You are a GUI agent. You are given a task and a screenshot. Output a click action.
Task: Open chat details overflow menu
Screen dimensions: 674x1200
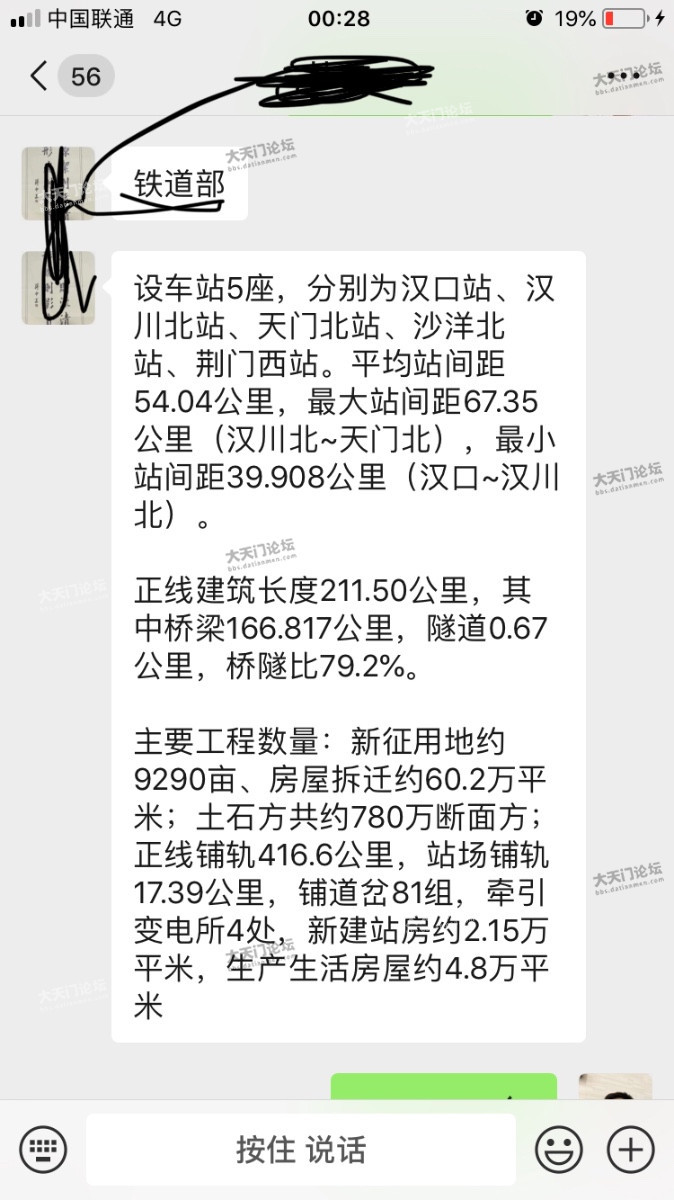point(627,76)
